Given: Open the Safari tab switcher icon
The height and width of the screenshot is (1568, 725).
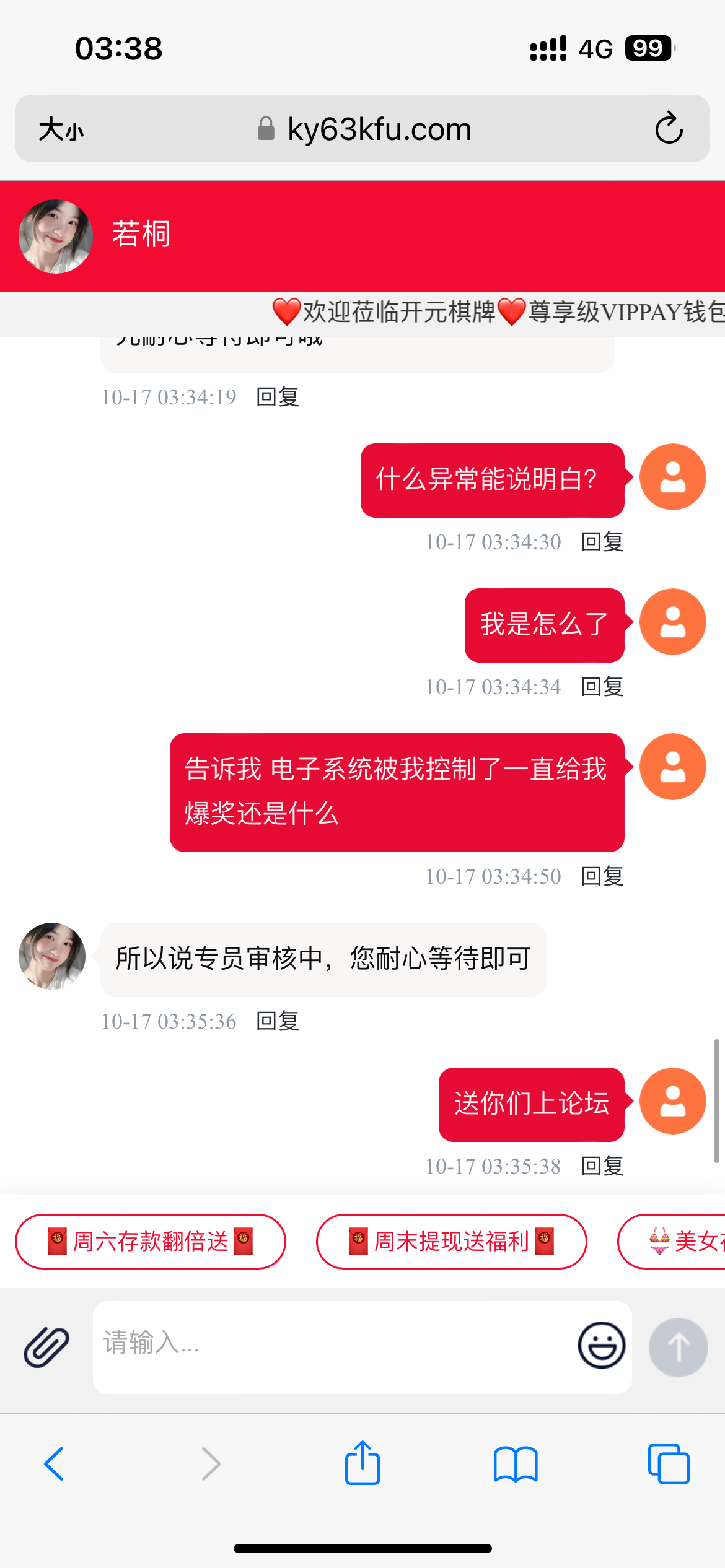Looking at the screenshot, I should coord(670,1463).
